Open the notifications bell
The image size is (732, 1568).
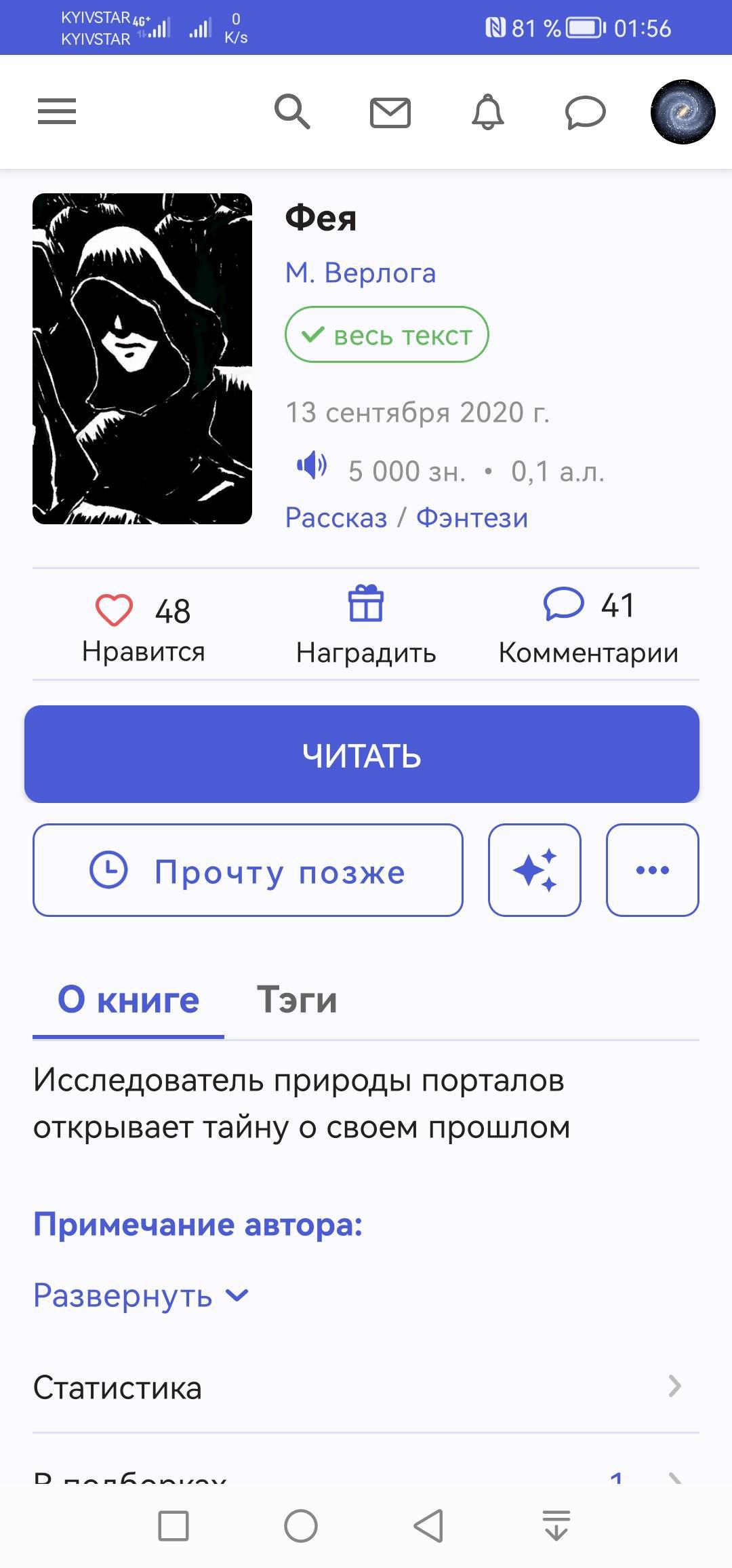pos(488,113)
